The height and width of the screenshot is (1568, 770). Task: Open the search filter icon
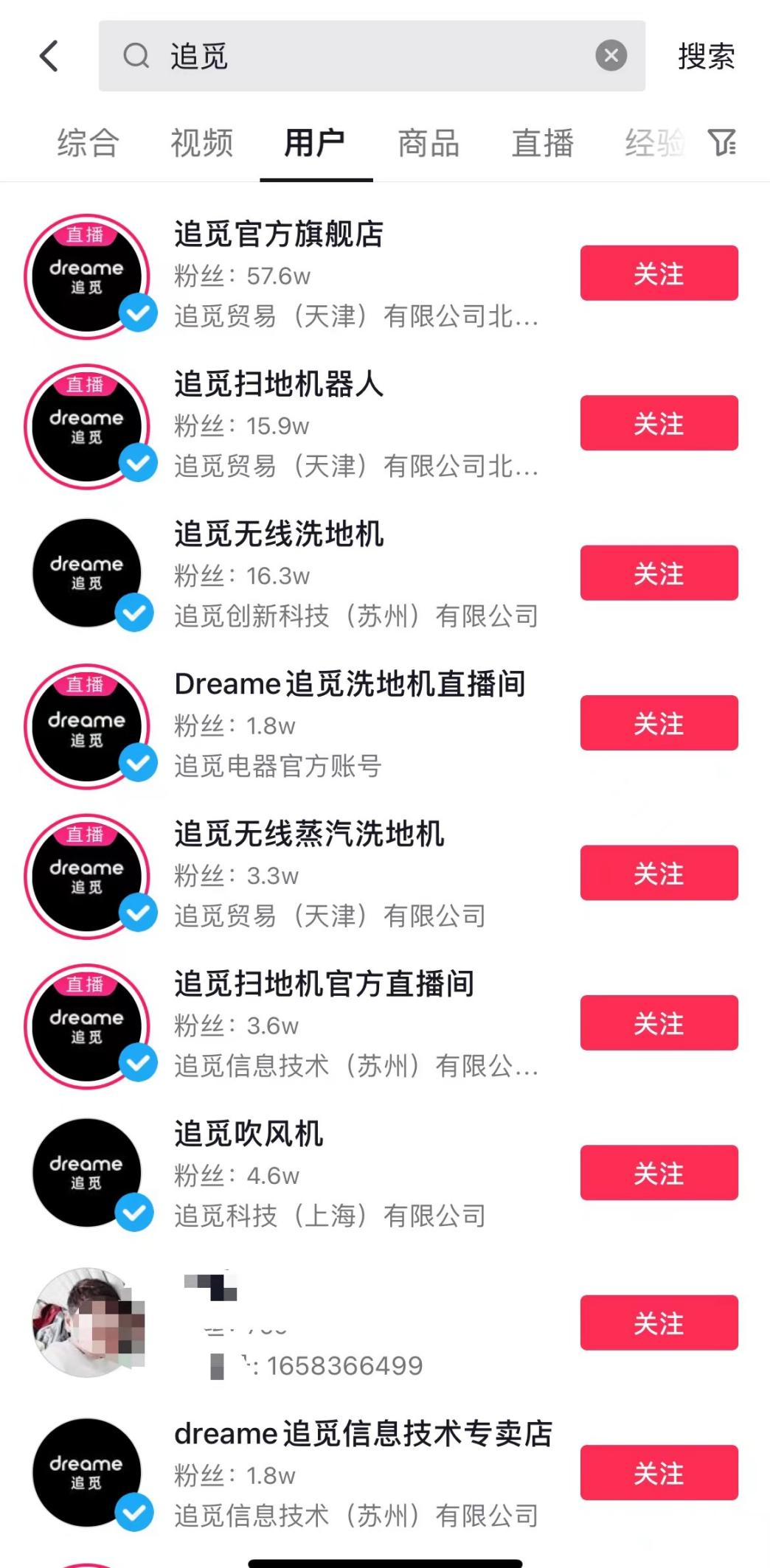coord(721,142)
